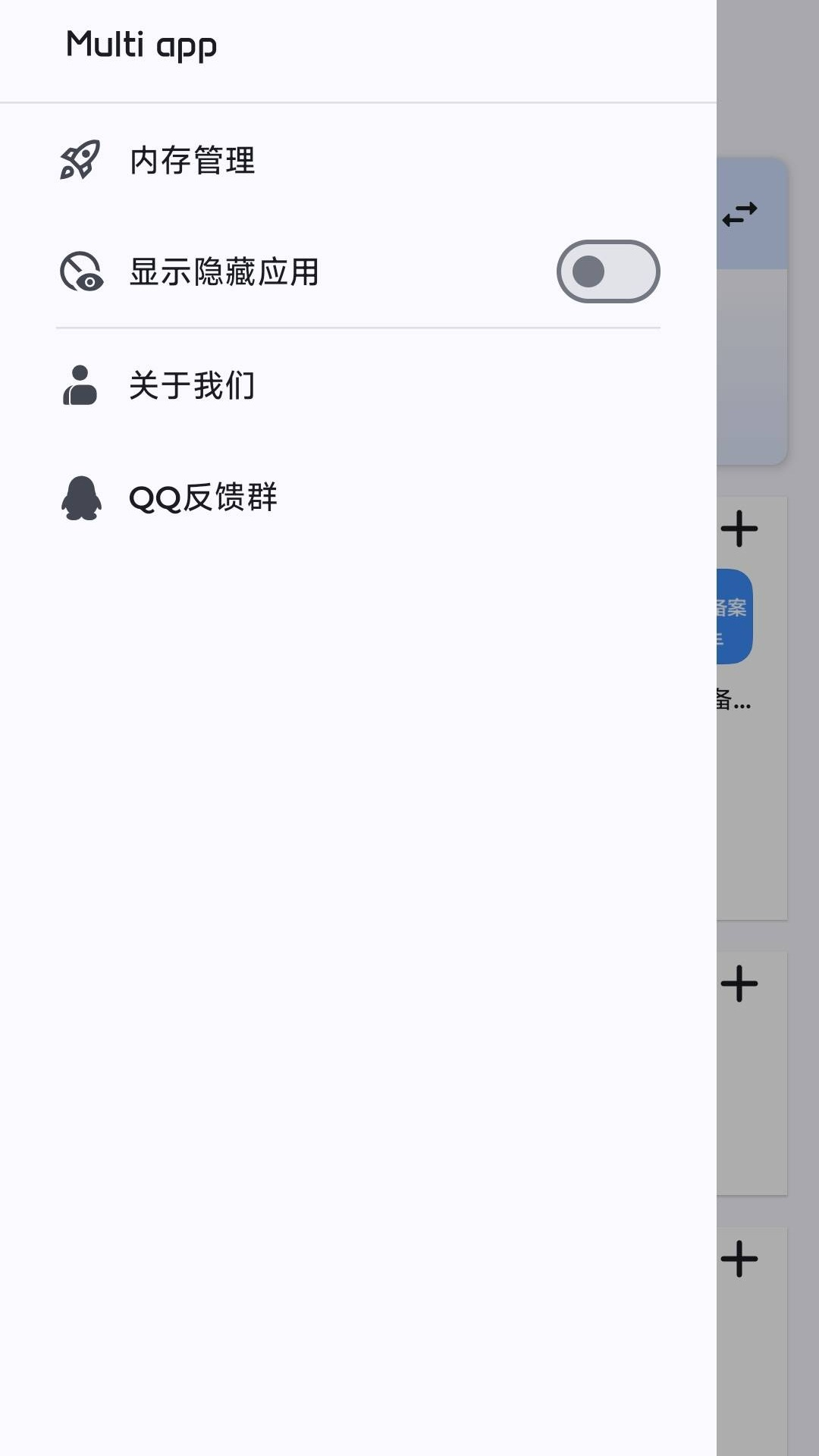Click the topmost plus icon on right
Screen dimensions: 819x1456
(x=738, y=529)
